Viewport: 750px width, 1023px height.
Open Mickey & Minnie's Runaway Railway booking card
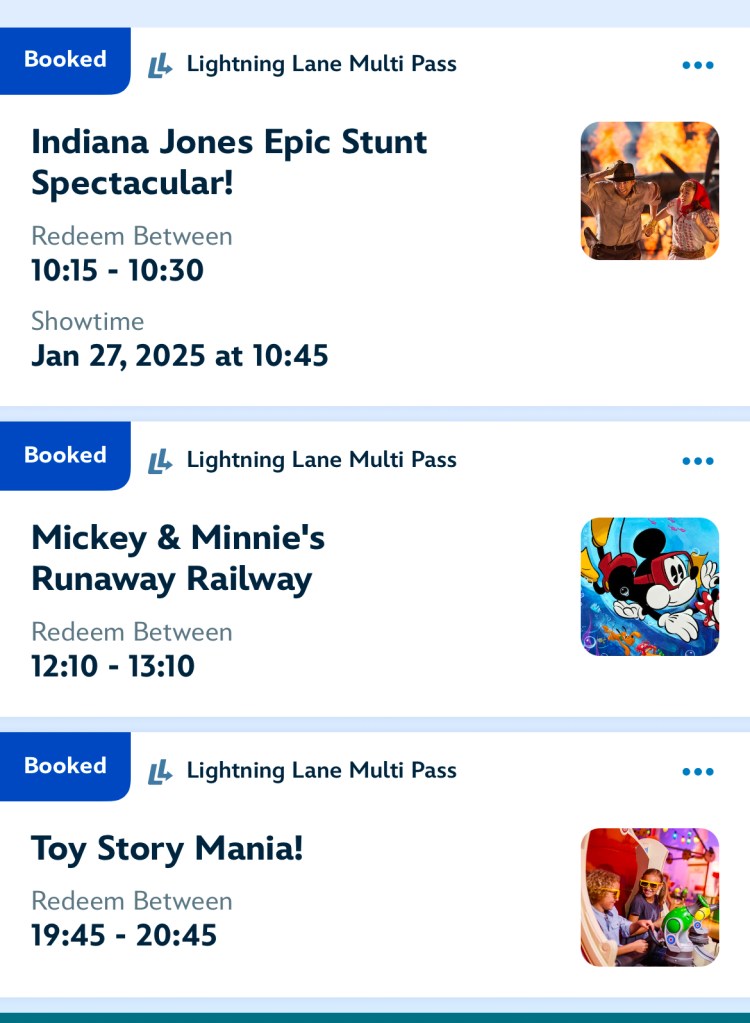178,558
